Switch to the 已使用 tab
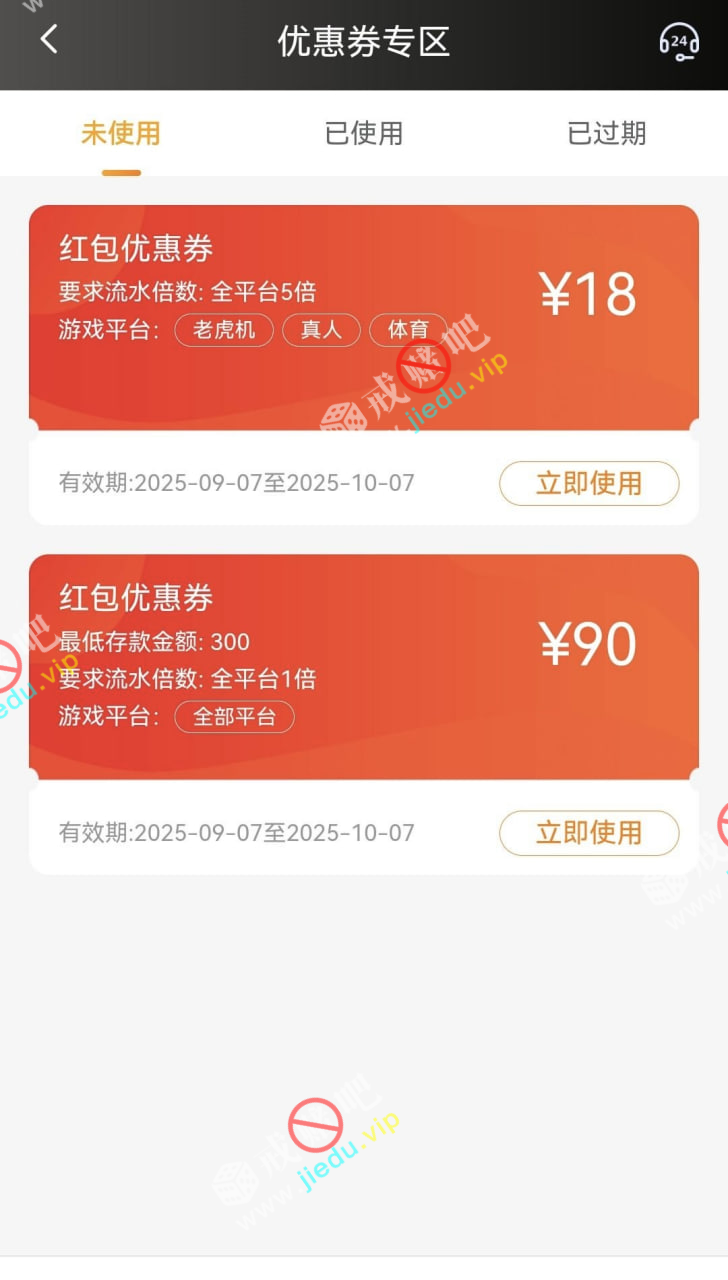 [x=364, y=134]
